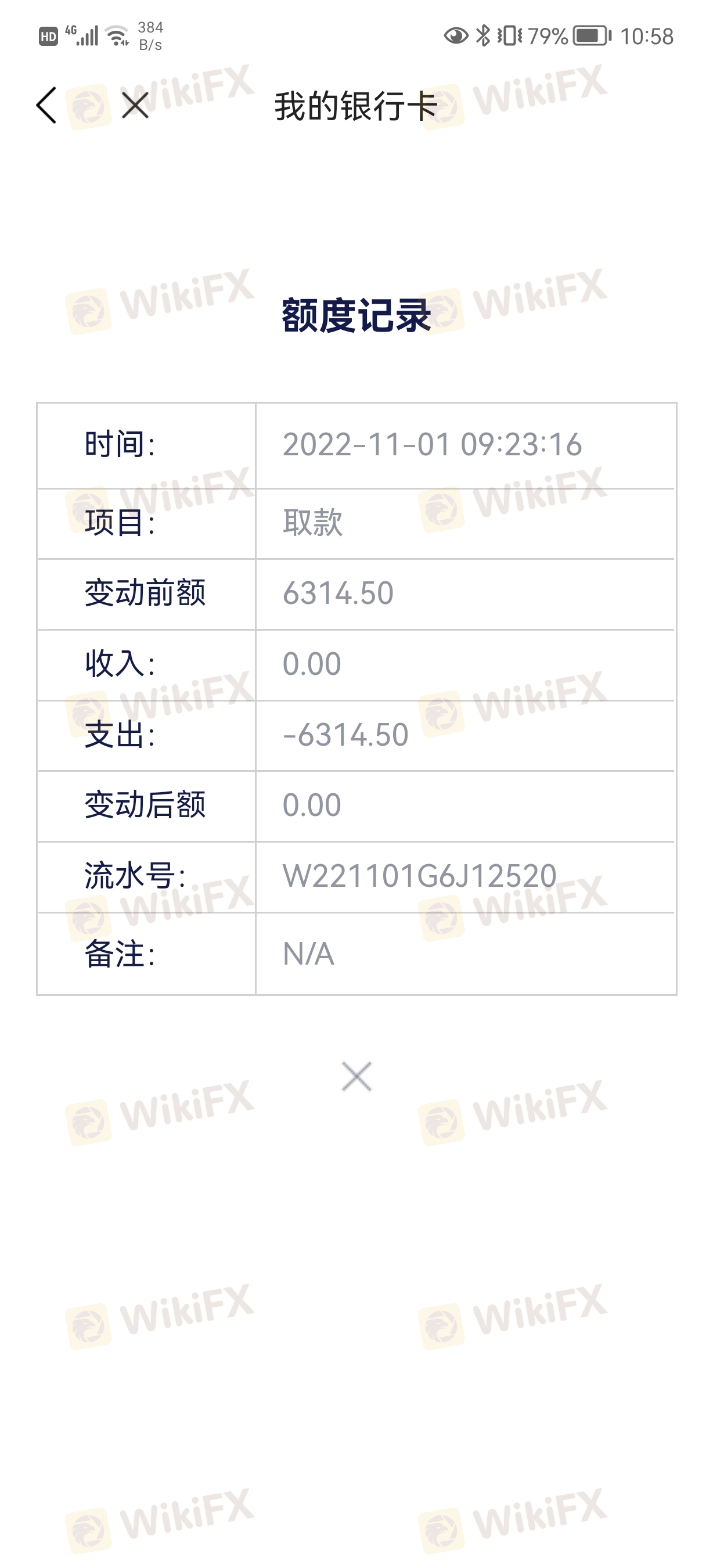Close the page with the header X
This screenshot has width=713, height=1568.
tap(135, 105)
